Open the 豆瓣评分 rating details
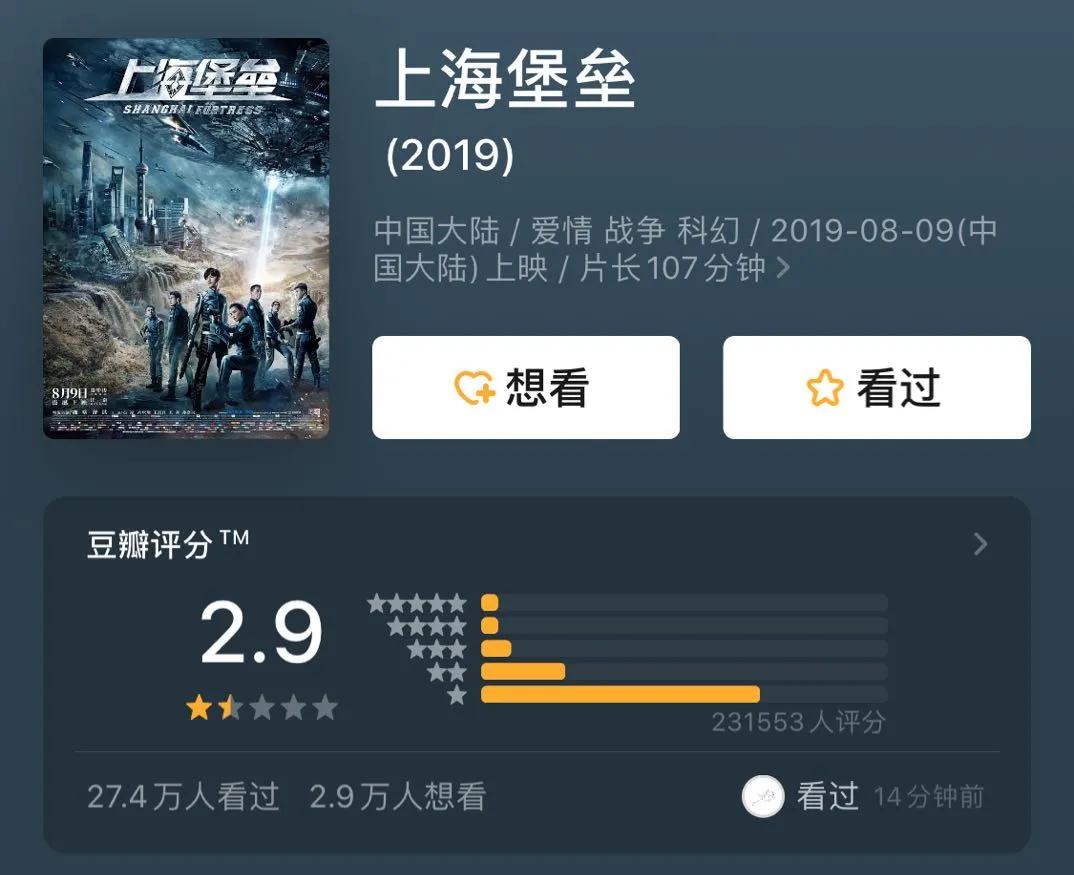The width and height of the screenshot is (1074, 875). point(980,544)
